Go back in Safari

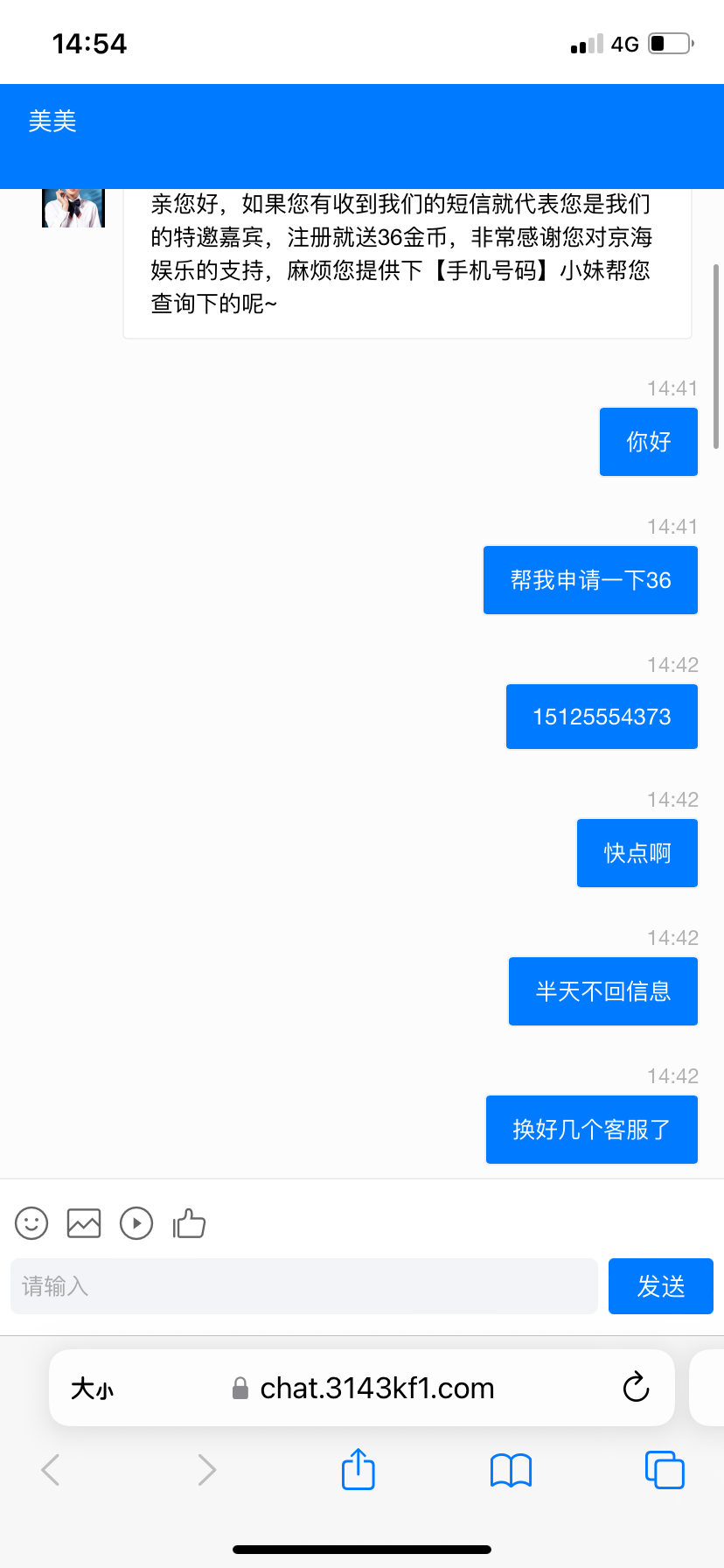[51, 1470]
